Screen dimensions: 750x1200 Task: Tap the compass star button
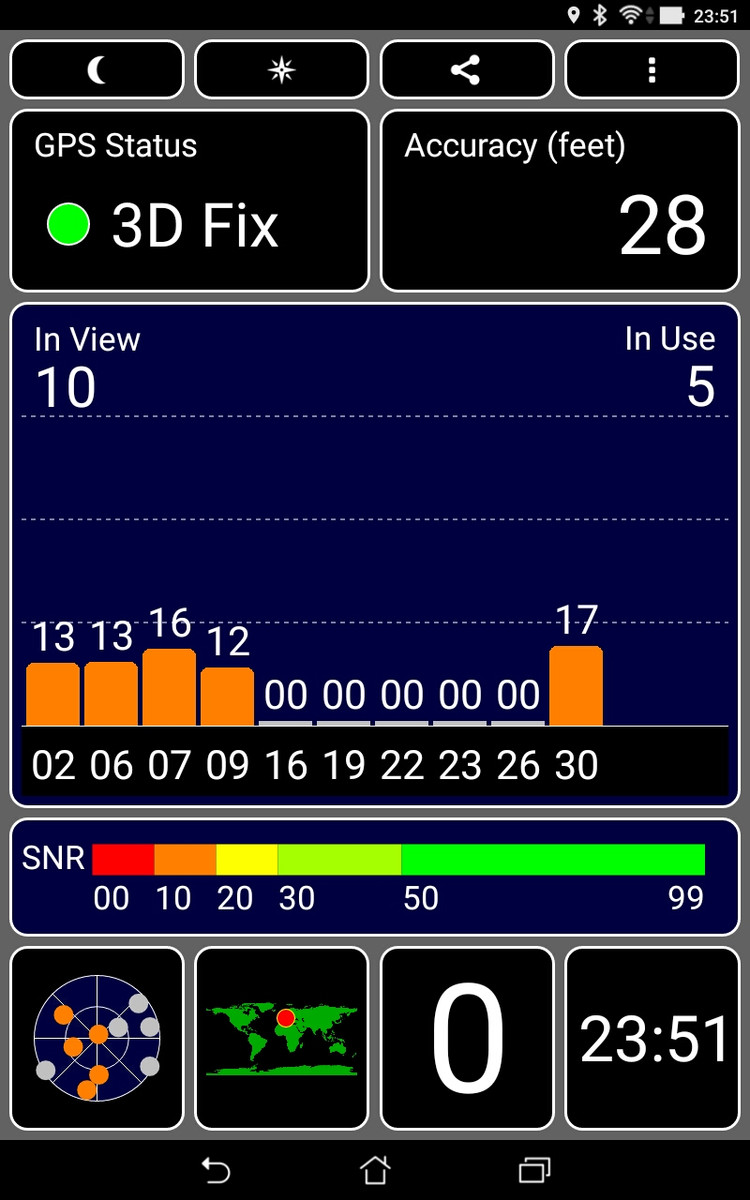[282, 70]
